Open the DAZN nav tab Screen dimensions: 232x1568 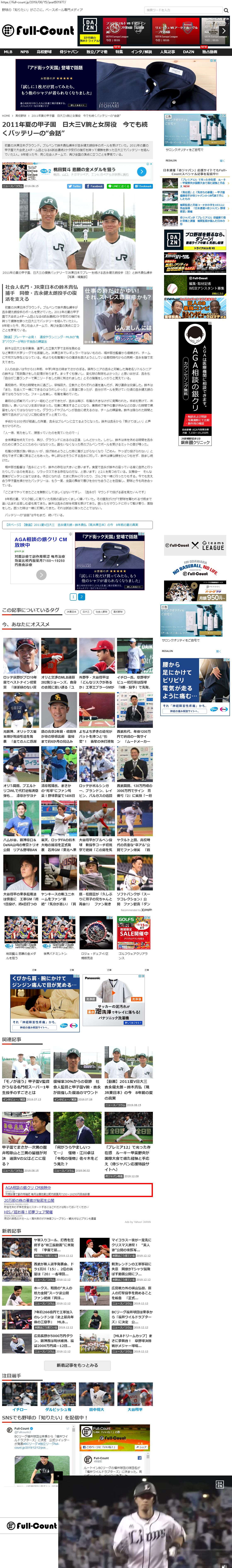pos(189,52)
